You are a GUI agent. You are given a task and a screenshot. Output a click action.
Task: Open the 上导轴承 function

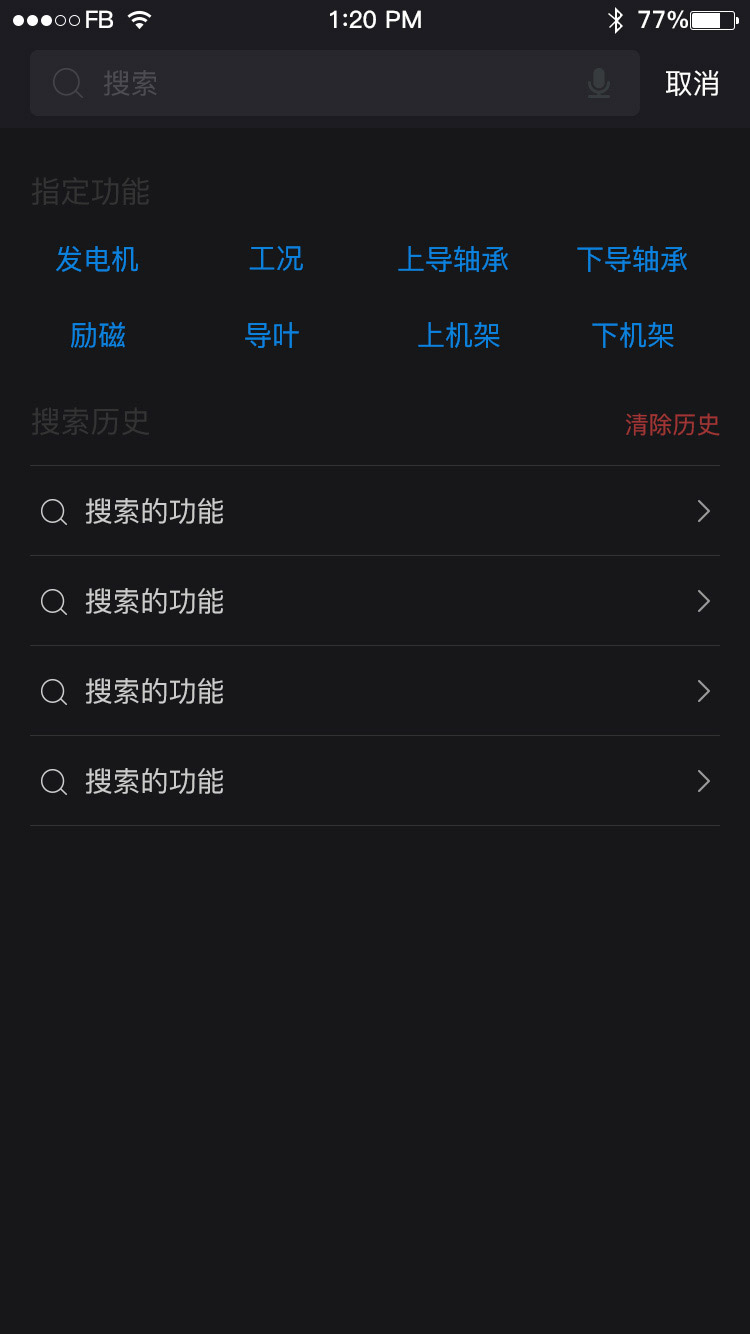[454, 260]
